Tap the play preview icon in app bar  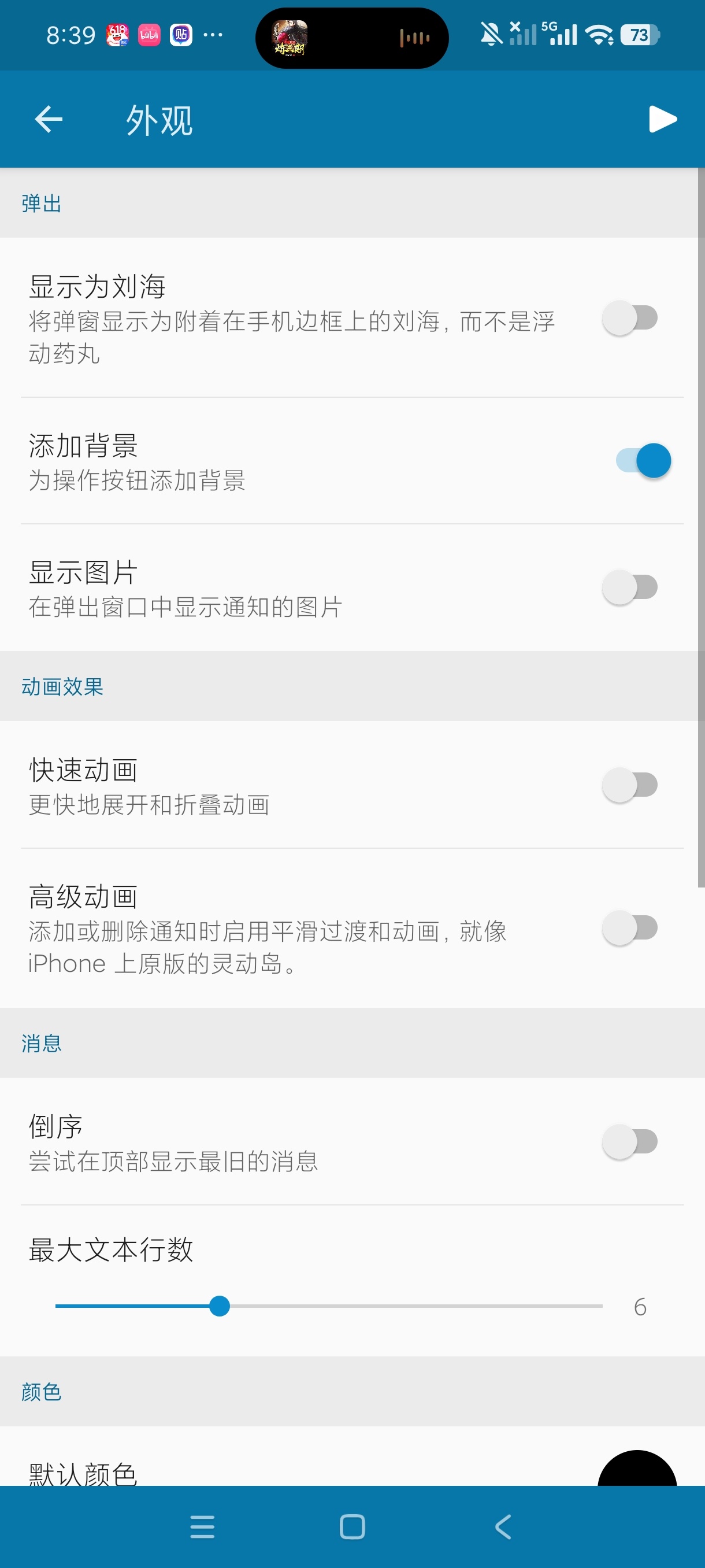pyautogui.click(x=662, y=119)
